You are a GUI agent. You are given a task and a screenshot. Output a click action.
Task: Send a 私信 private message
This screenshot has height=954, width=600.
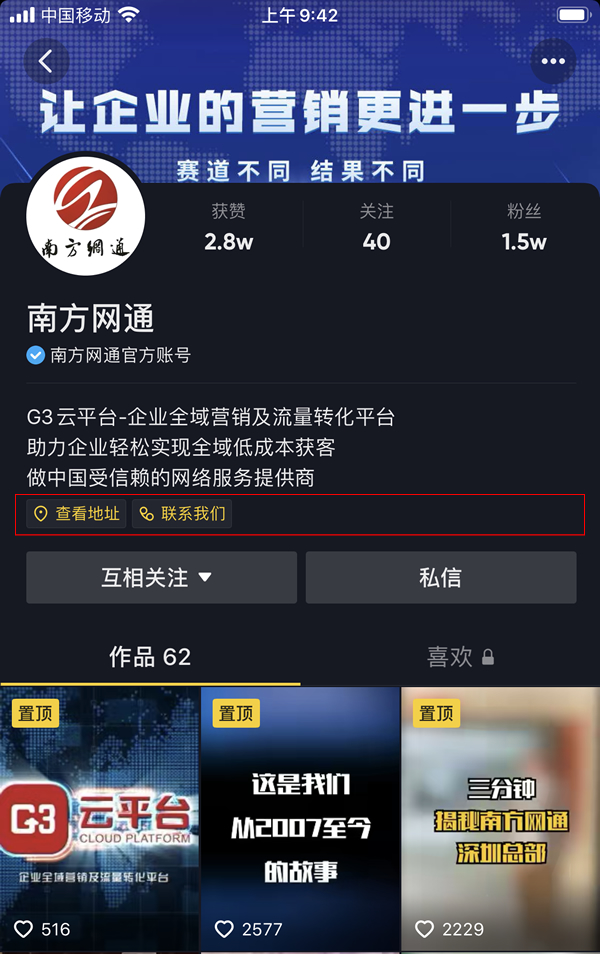coord(440,577)
